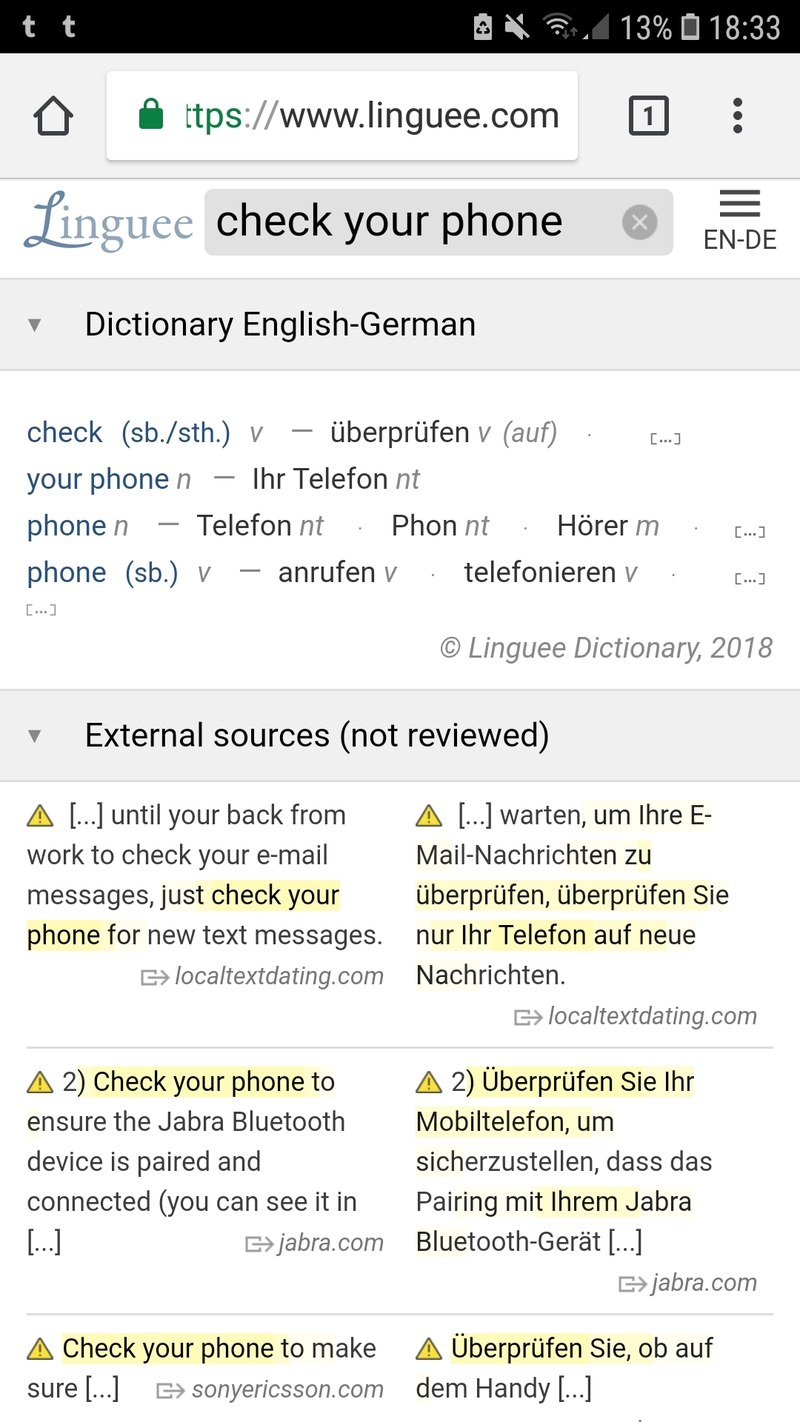Tap the warning icon beside the German Jabra example
Viewport: 800px width, 1422px height.
click(428, 1081)
